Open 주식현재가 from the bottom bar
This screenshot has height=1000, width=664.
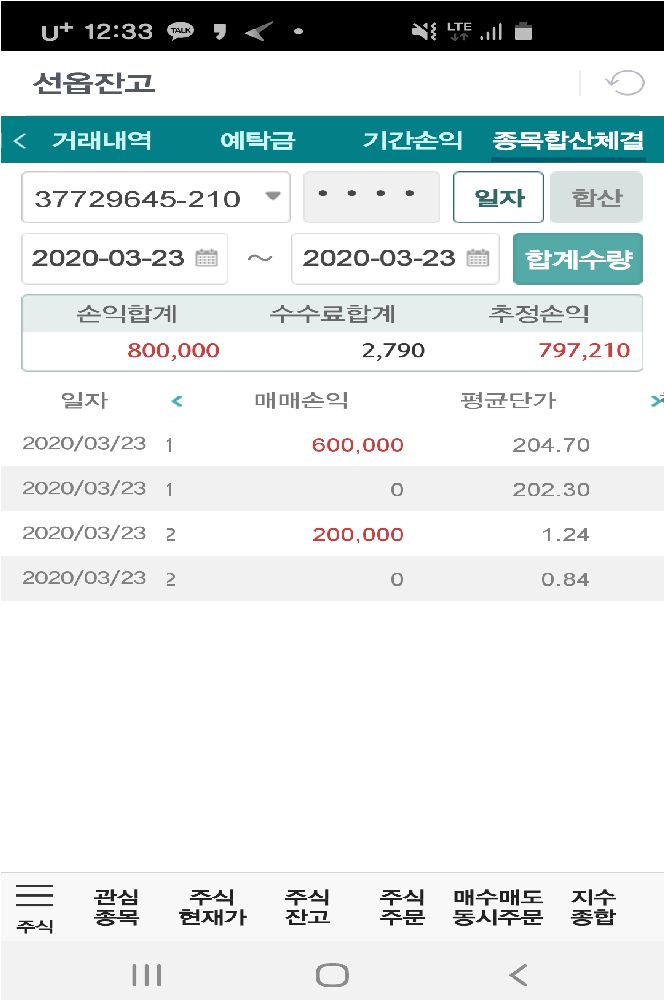tap(212, 907)
